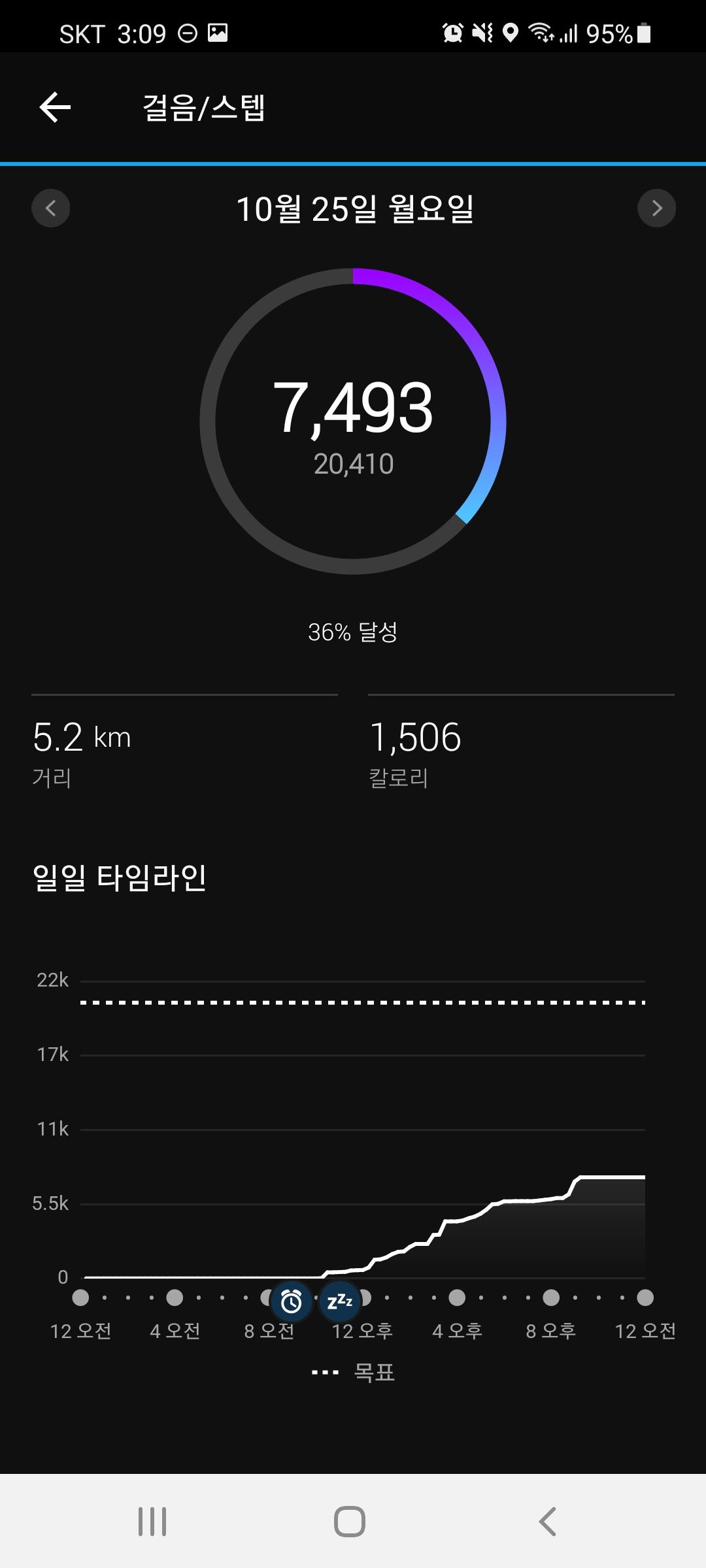Tap the alarm marker on the timeline
Screen dimensions: 706x1568
[291, 1301]
